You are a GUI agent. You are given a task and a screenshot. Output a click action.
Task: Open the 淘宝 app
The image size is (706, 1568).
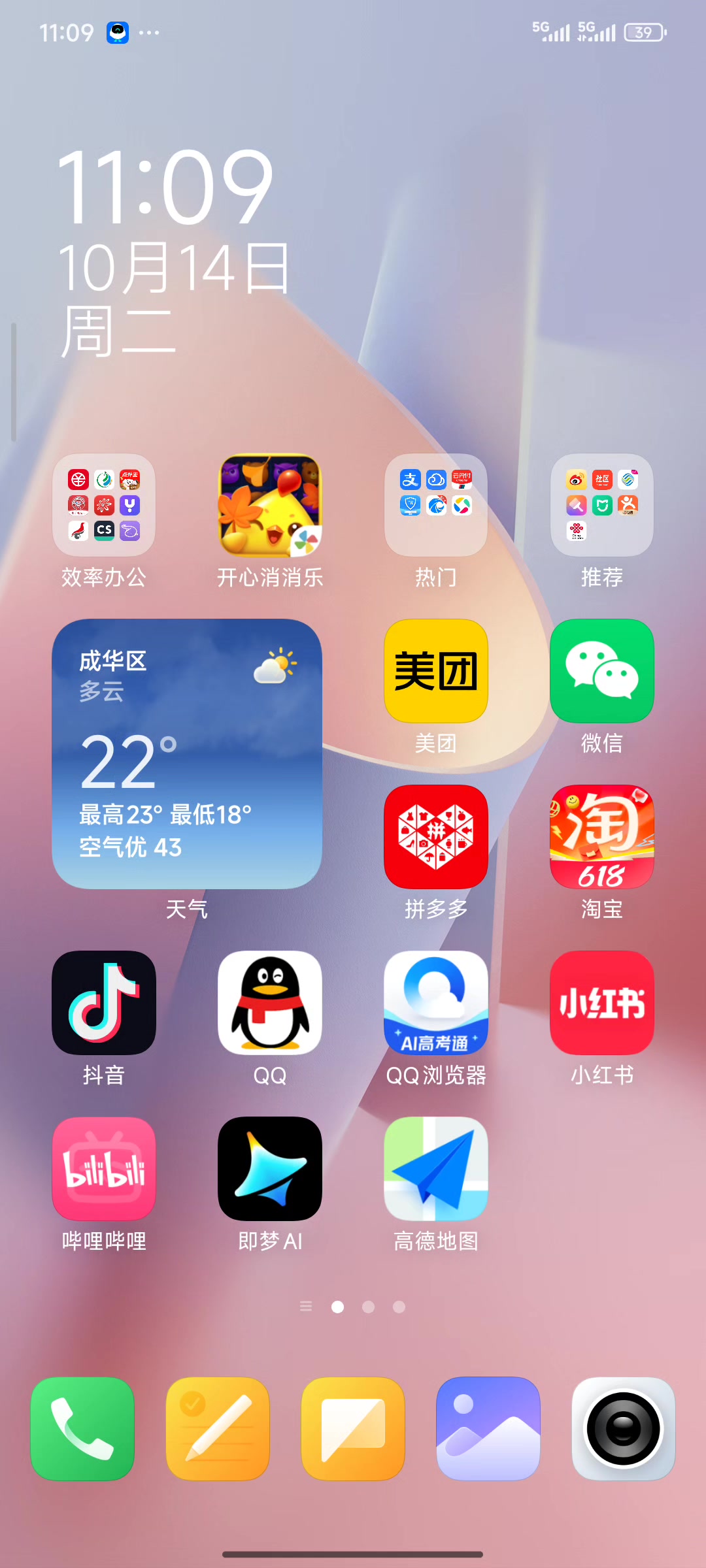point(602,837)
